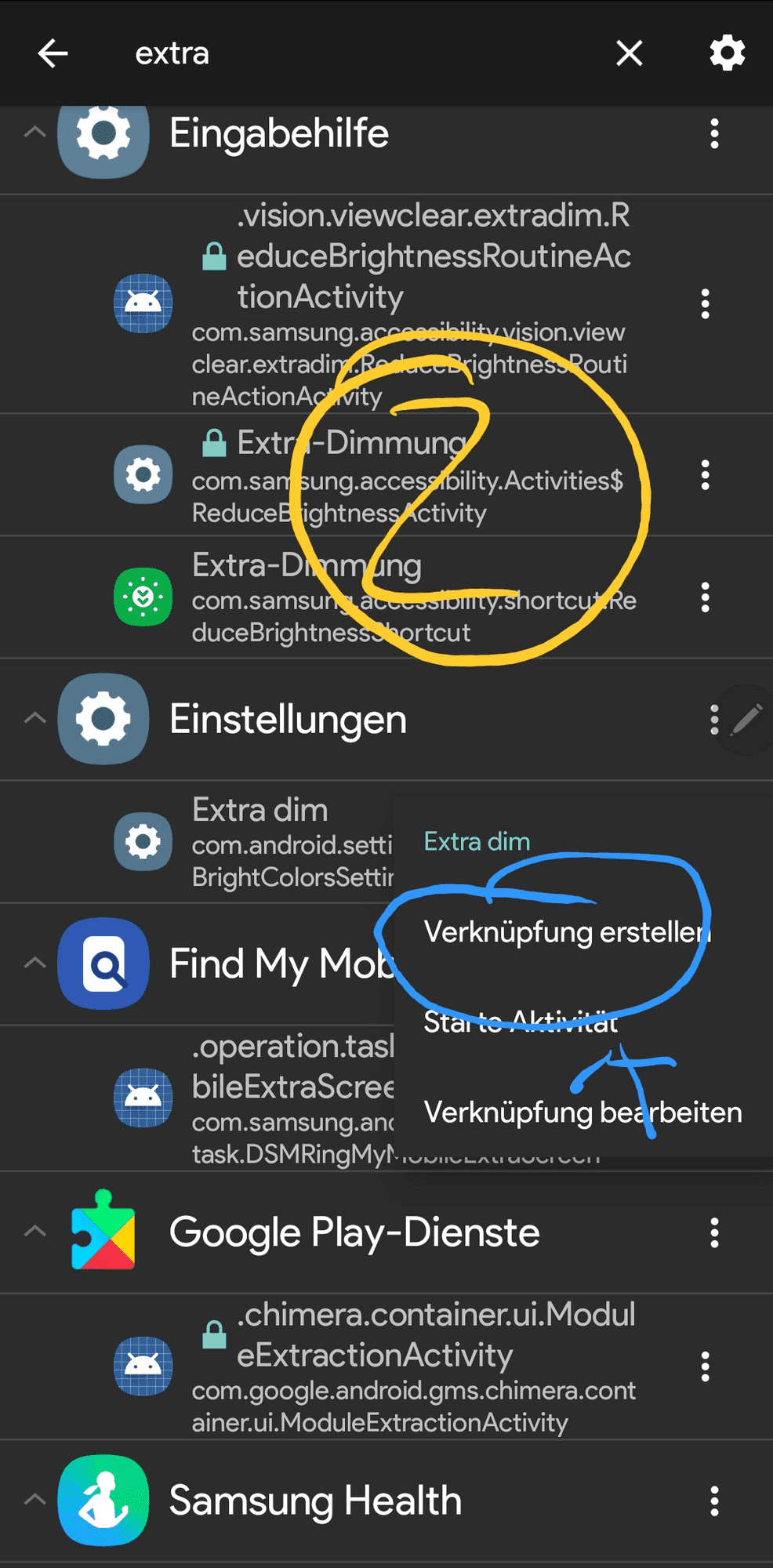Clear the search text 'extra'
This screenshot has width=773, height=1568.
point(629,53)
